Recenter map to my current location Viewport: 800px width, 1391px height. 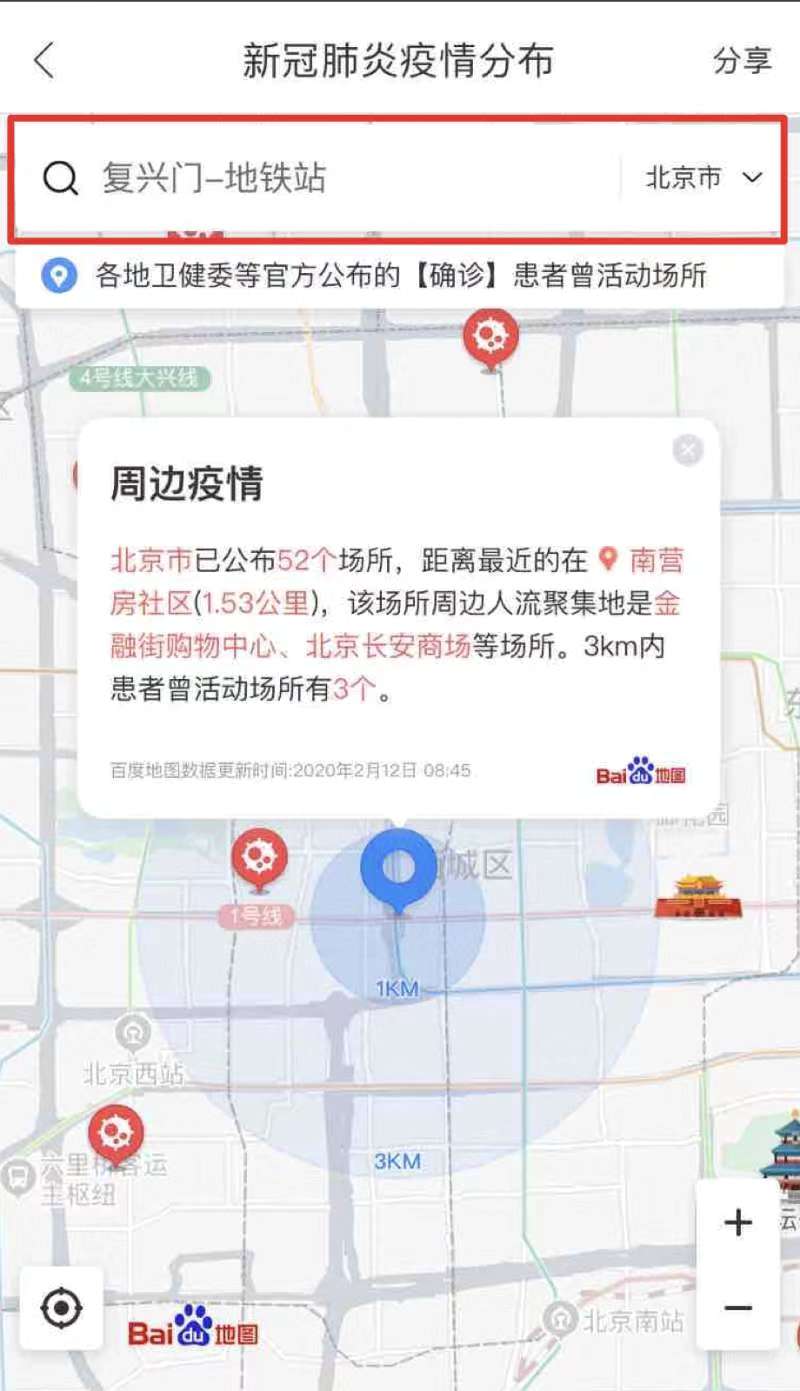point(62,1307)
